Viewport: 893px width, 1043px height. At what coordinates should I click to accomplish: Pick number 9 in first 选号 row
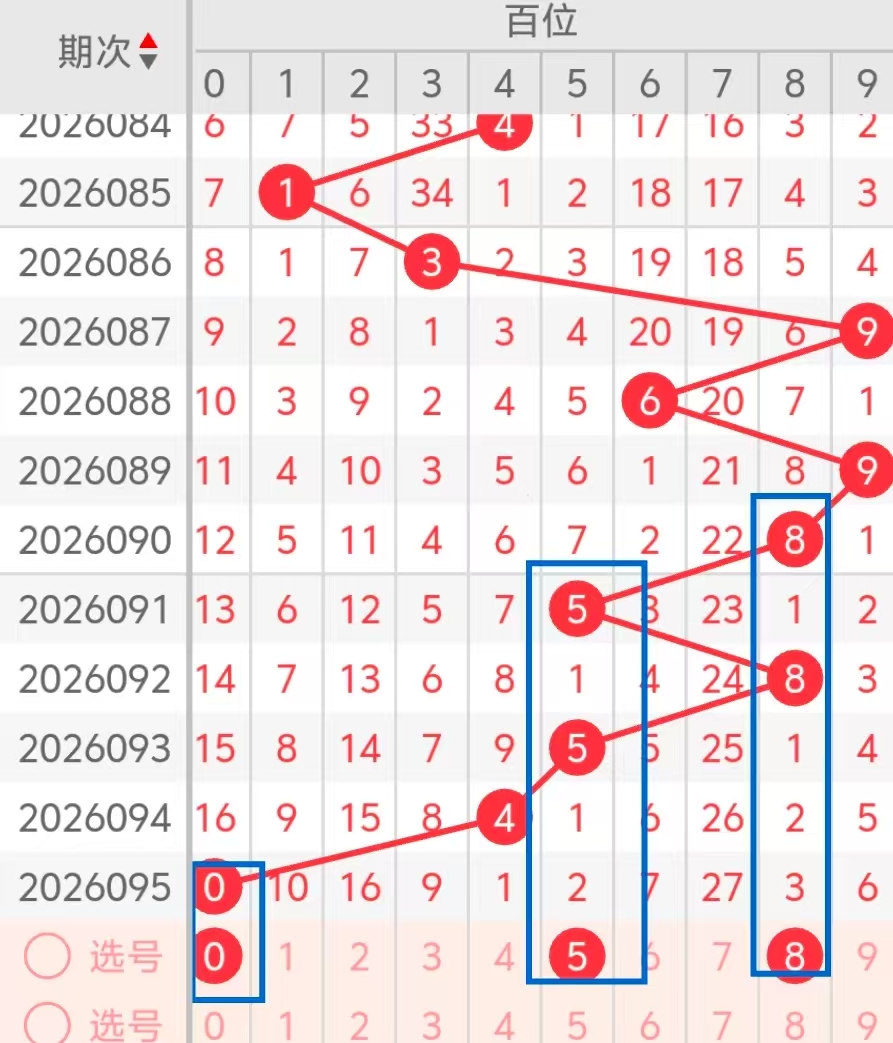click(x=866, y=957)
